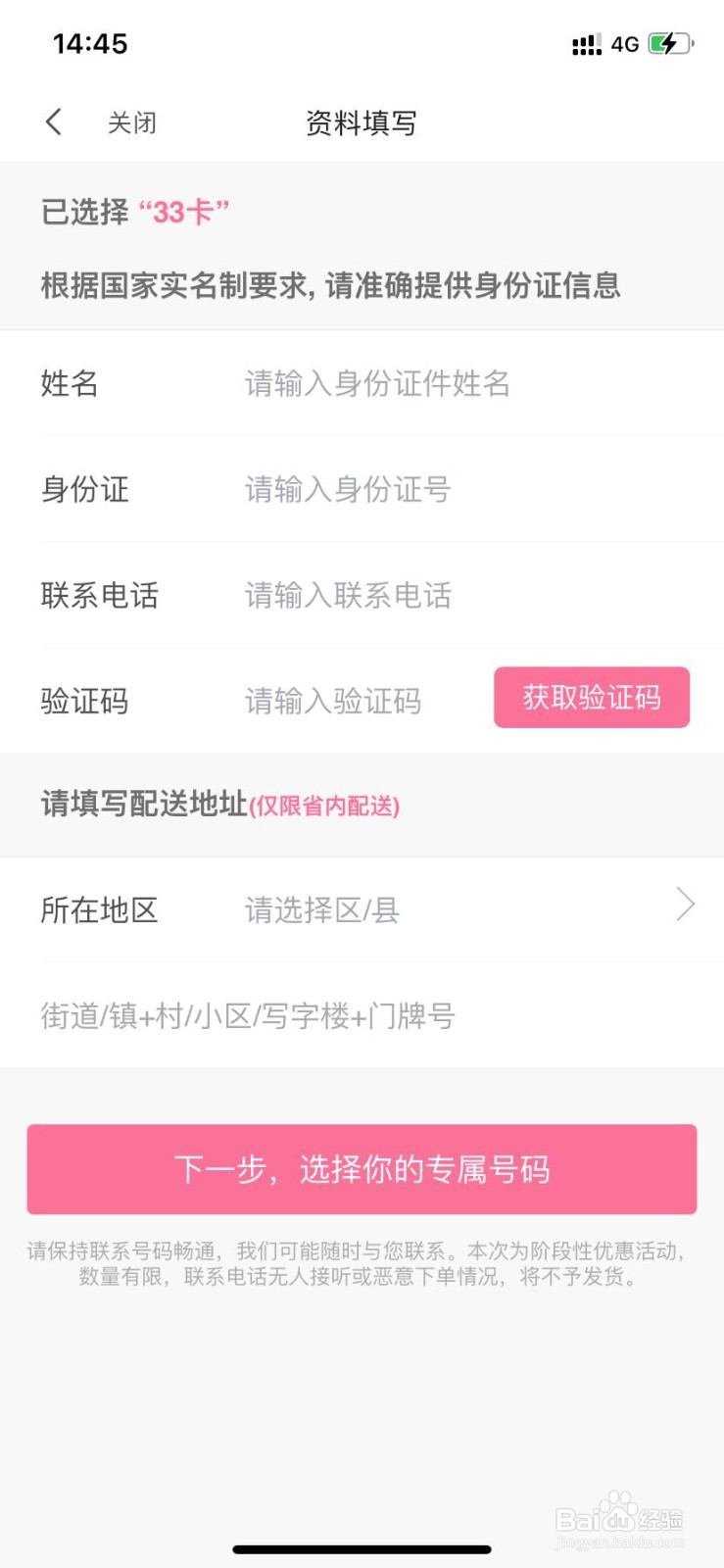The width and height of the screenshot is (724, 1568).
Task: Tap the home indicator bar at bottom
Action: tap(362, 1549)
